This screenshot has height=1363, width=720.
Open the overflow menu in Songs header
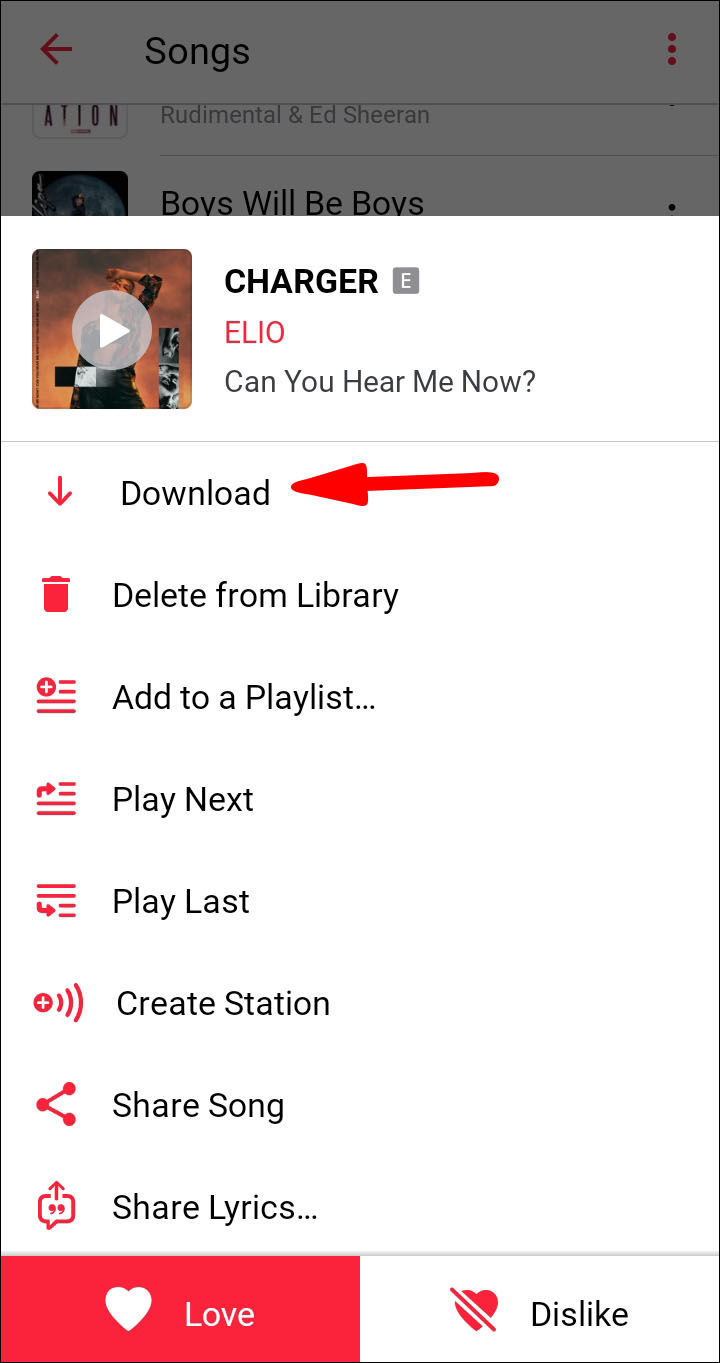pyautogui.click(x=671, y=50)
